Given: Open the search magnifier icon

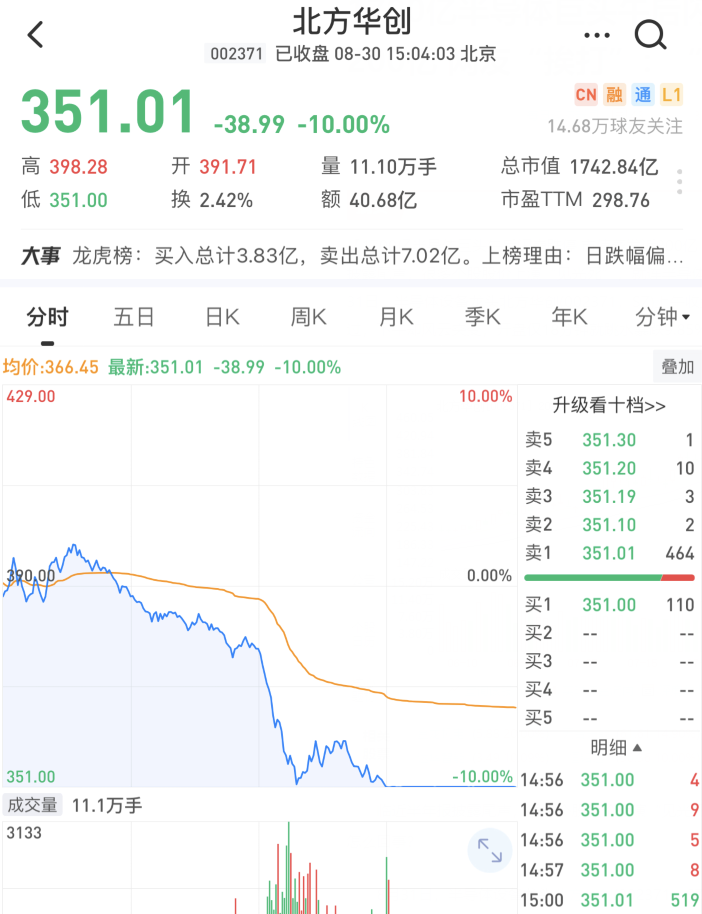Looking at the screenshot, I should pyautogui.click(x=650, y=35).
